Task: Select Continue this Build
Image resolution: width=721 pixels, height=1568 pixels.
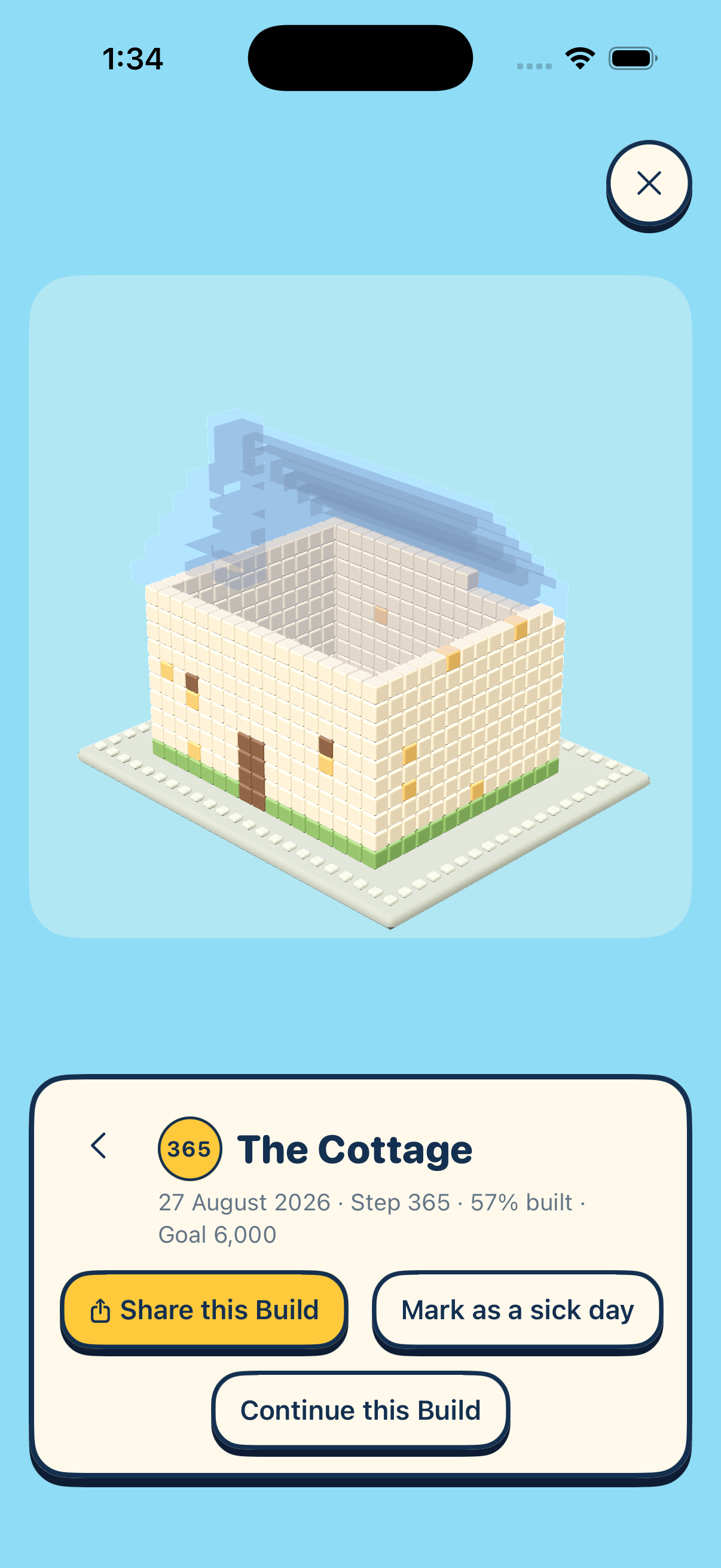Action: pyautogui.click(x=360, y=1410)
